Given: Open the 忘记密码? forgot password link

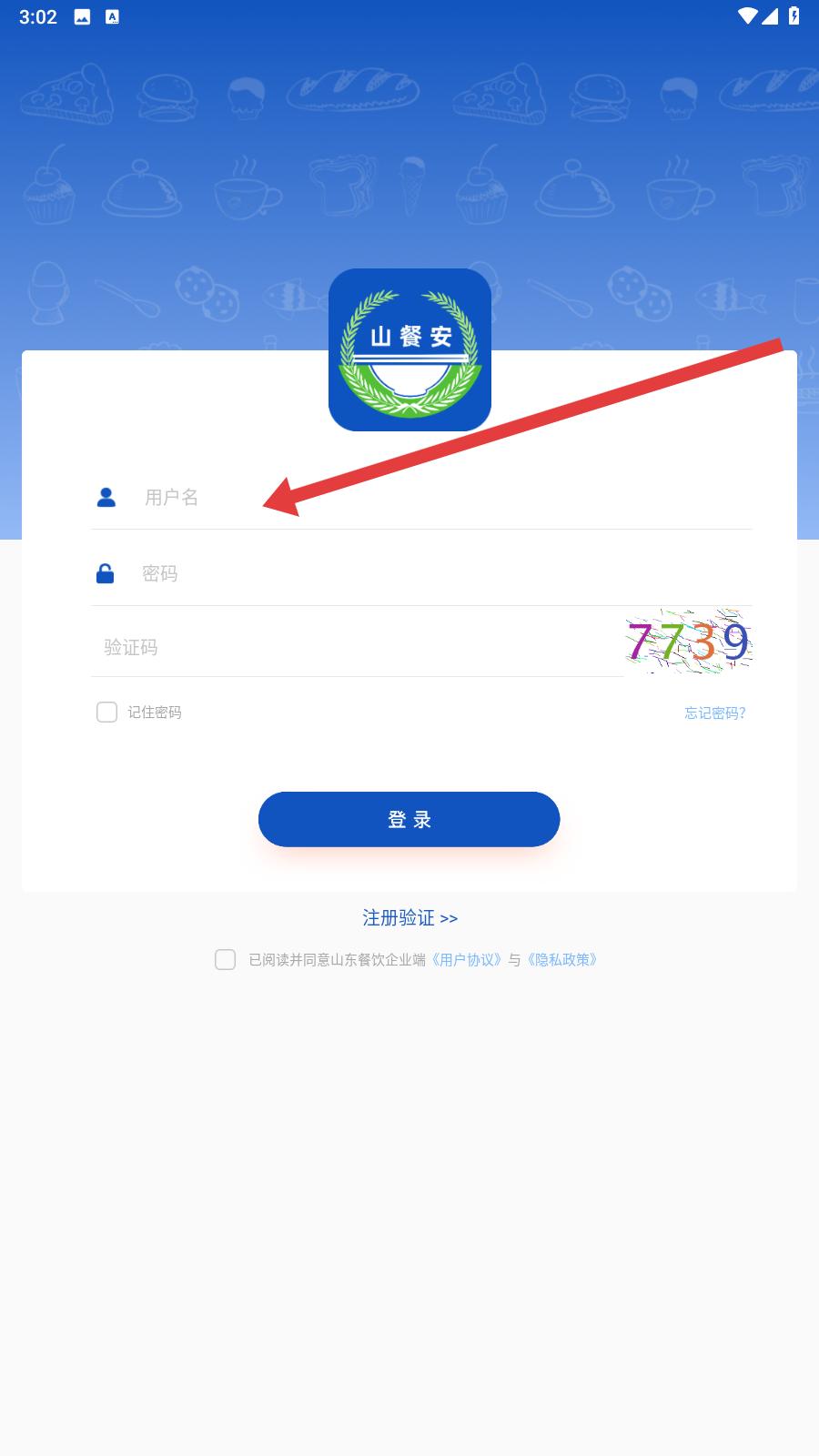Looking at the screenshot, I should click(714, 713).
